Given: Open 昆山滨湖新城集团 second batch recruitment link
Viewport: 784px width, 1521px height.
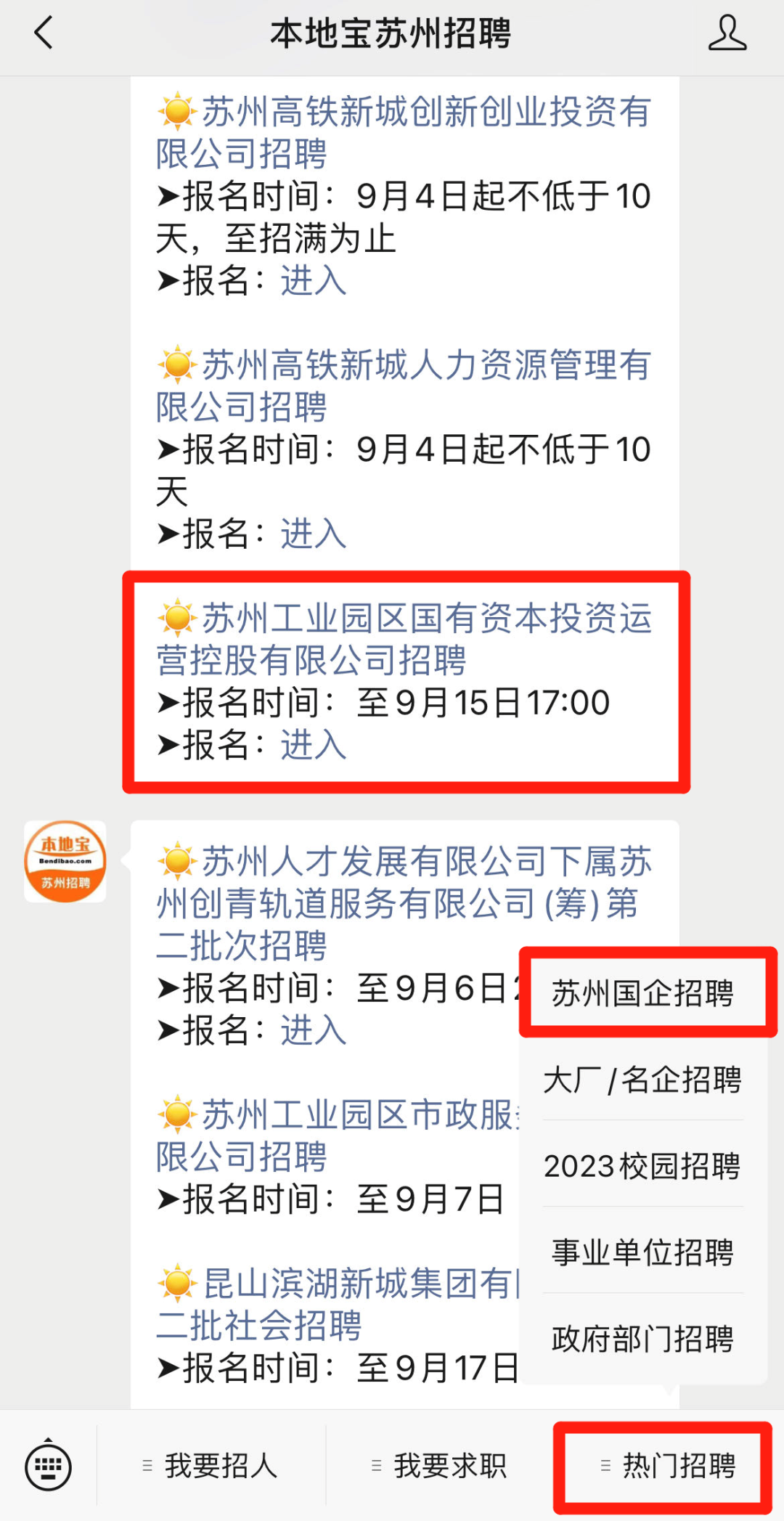Looking at the screenshot, I should click(338, 1304).
